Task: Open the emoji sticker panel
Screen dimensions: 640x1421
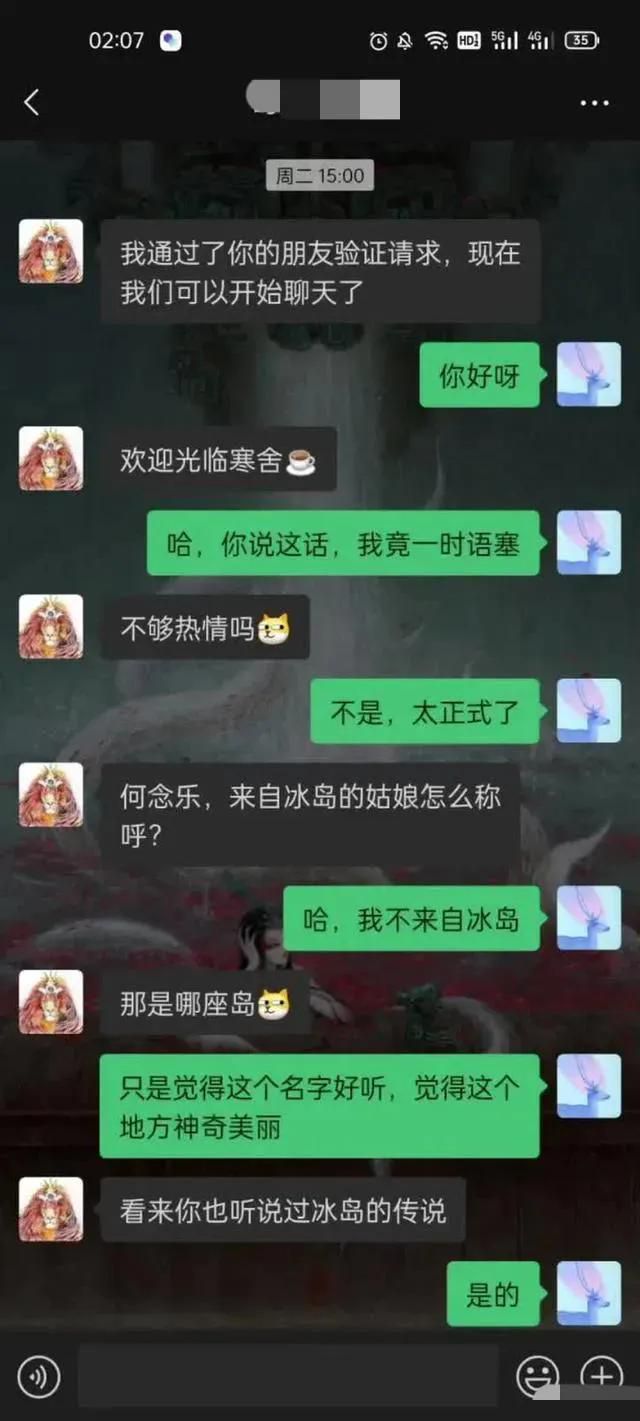Action: point(537,1377)
